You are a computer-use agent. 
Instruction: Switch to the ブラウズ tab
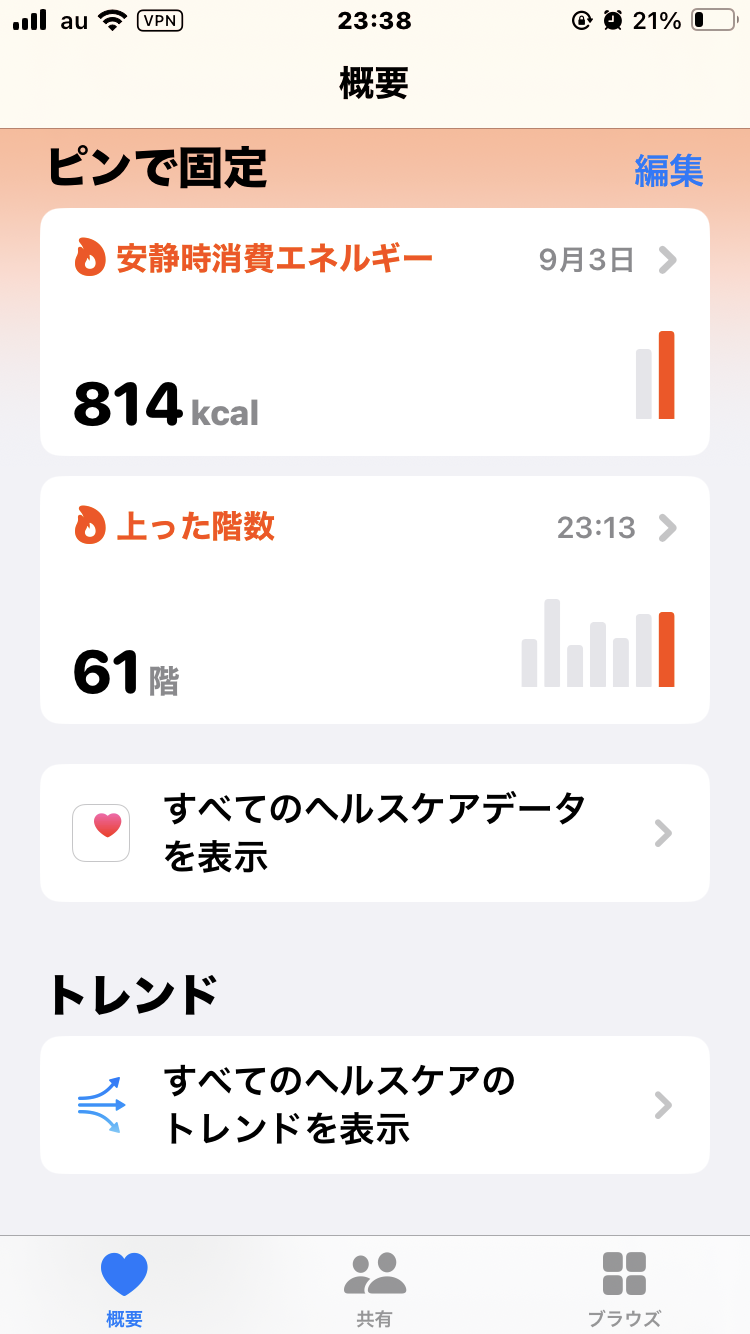point(624,1288)
